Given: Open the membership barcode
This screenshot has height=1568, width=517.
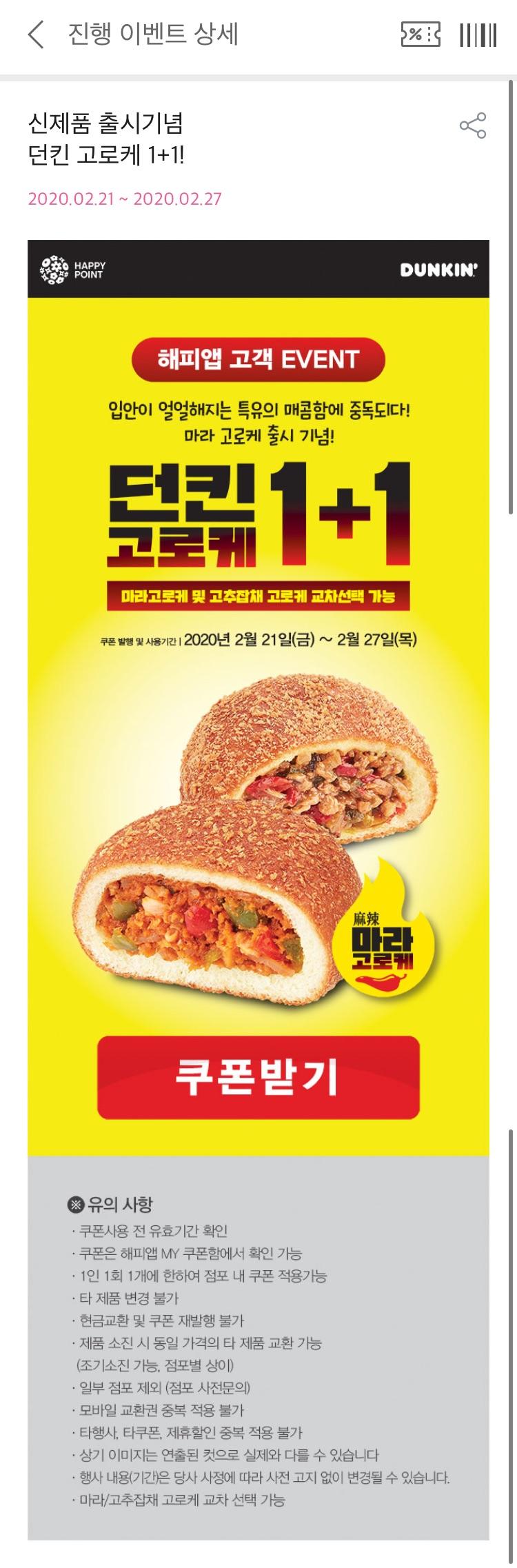Looking at the screenshot, I should point(478,34).
